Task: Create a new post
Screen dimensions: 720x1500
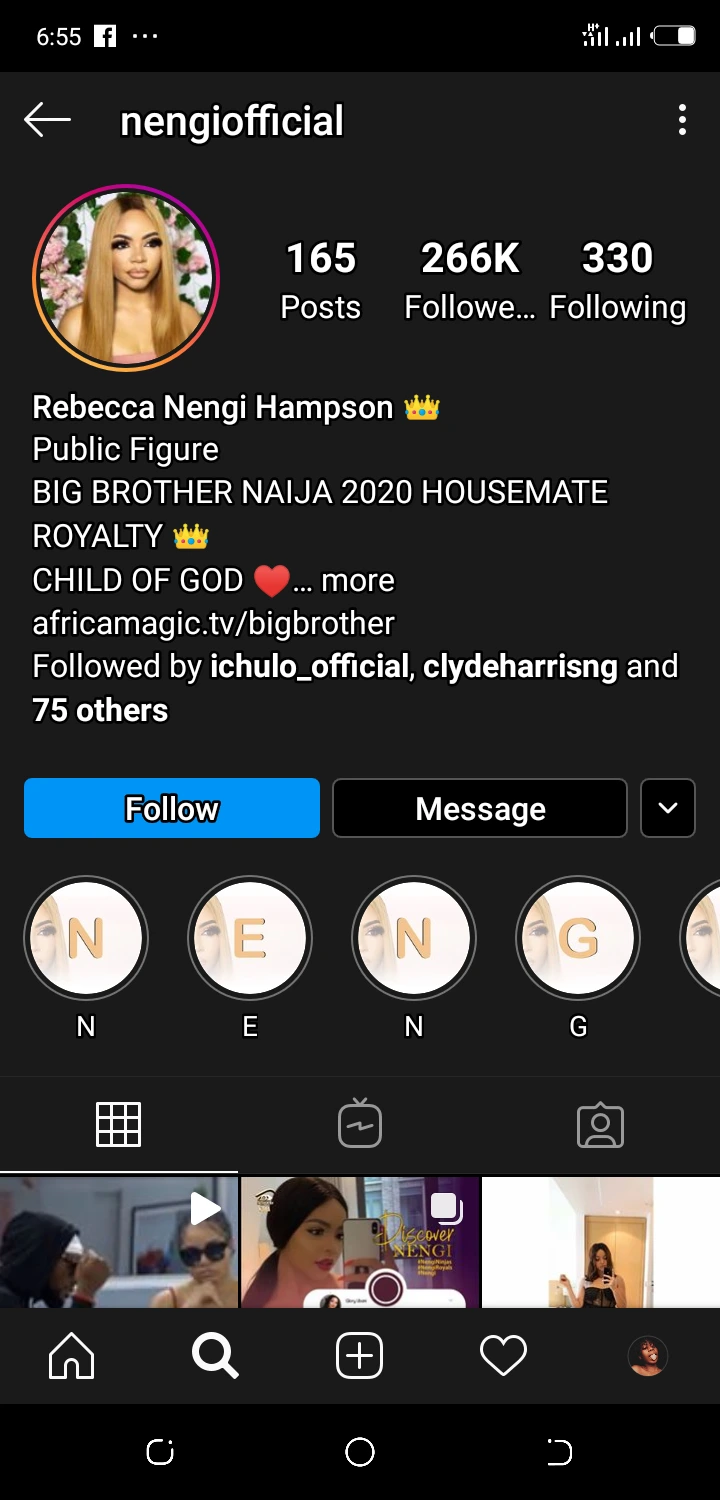Action: 360,1356
